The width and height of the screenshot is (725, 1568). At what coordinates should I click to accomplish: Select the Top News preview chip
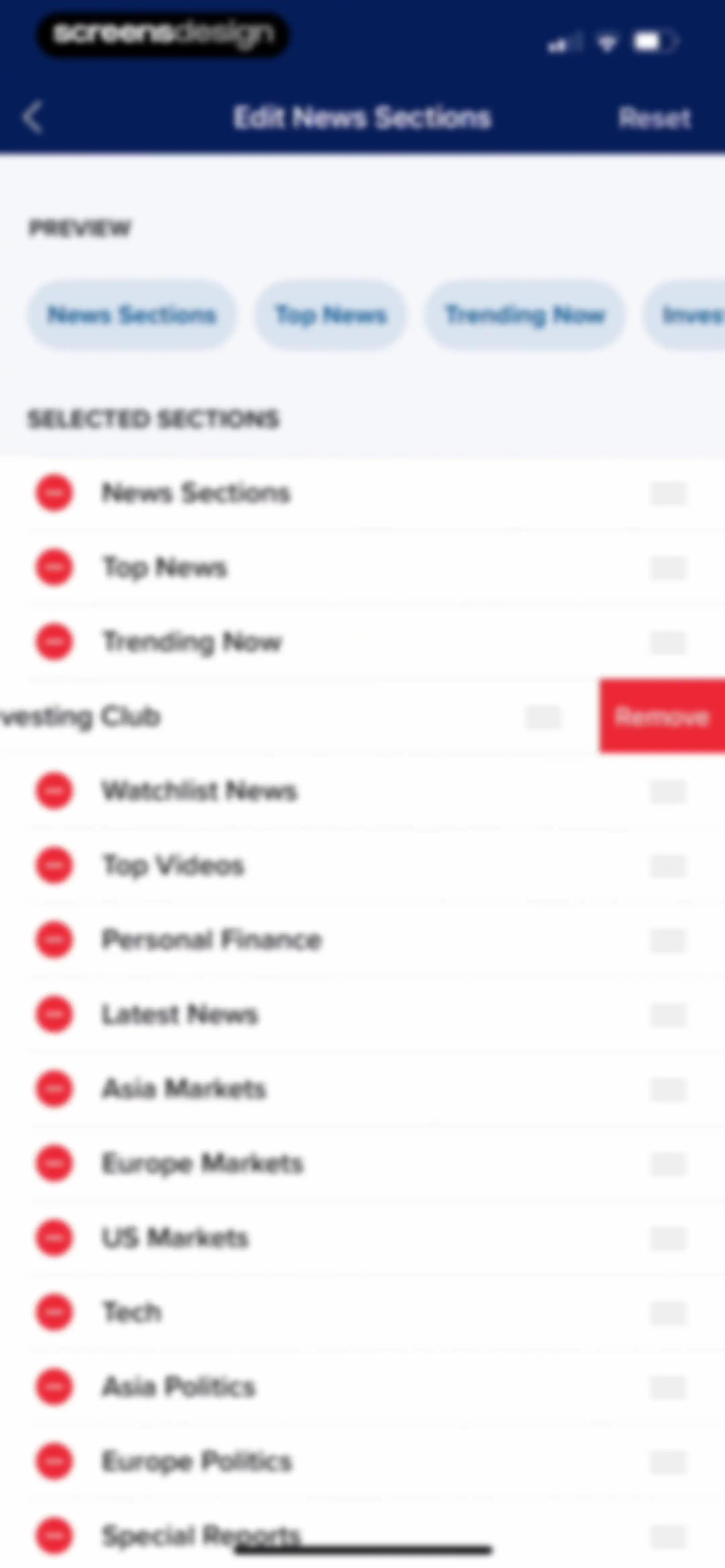tap(331, 315)
